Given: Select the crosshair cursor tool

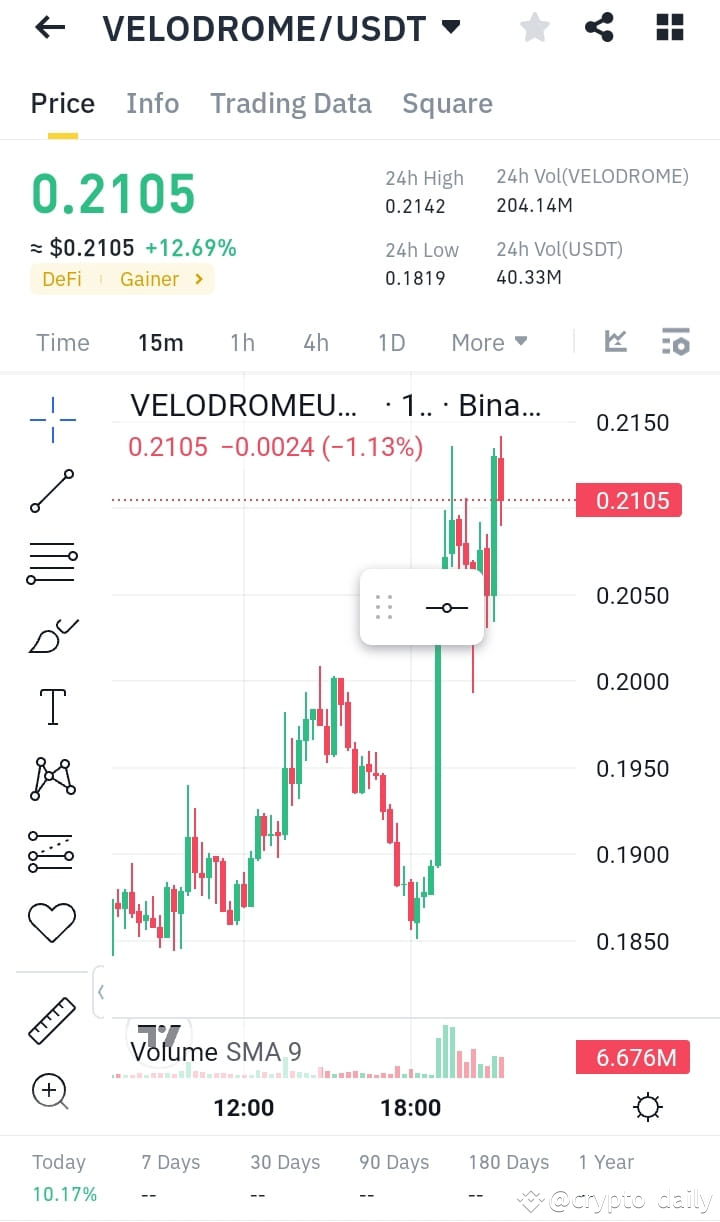Looking at the screenshot, I should tap(52, 418).
